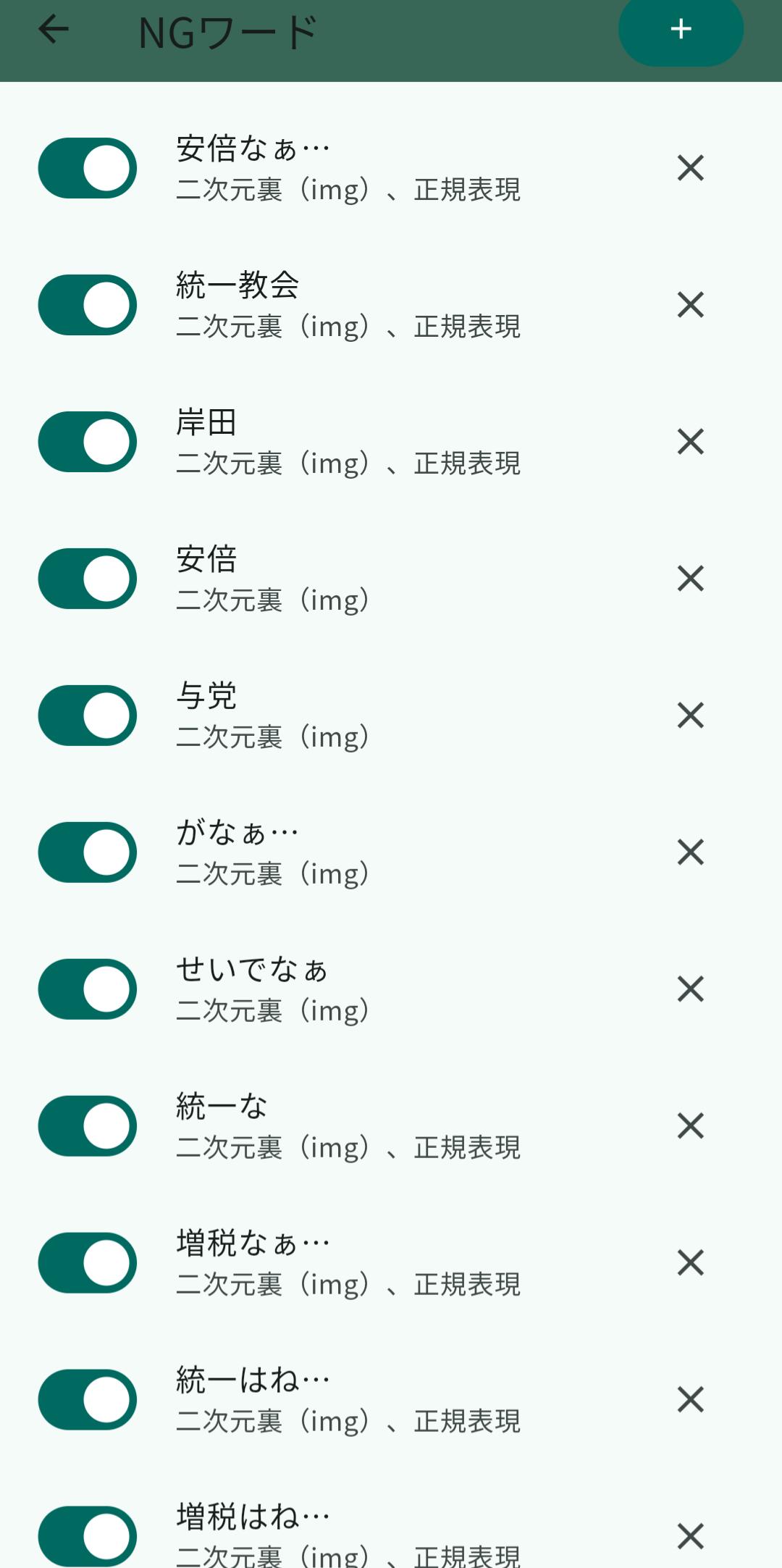782x1568 pixels.
Task: Remove the 安倍なぁ… entry
Action: click(x=690, y=168)
